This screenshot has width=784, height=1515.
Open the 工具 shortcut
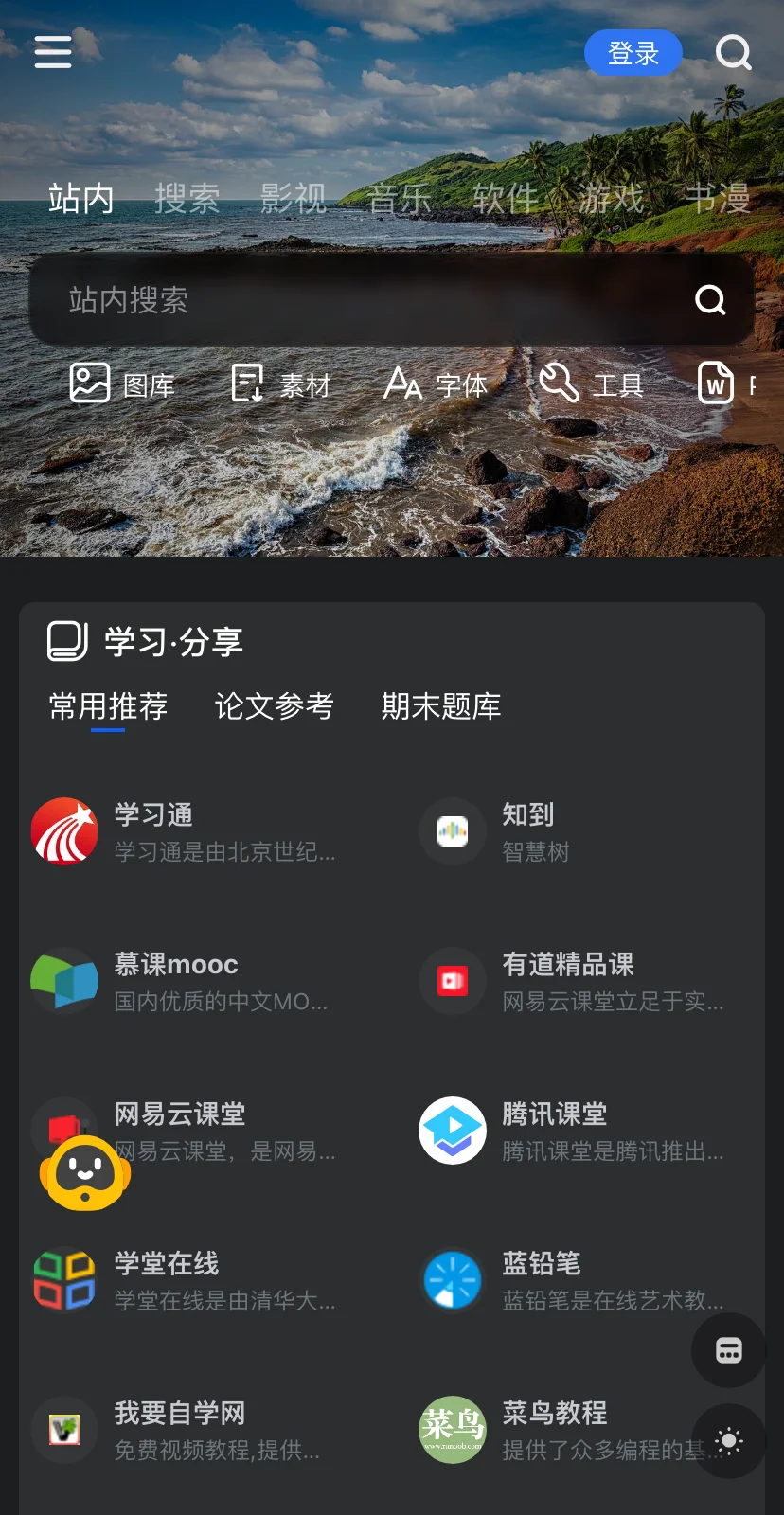592,384
